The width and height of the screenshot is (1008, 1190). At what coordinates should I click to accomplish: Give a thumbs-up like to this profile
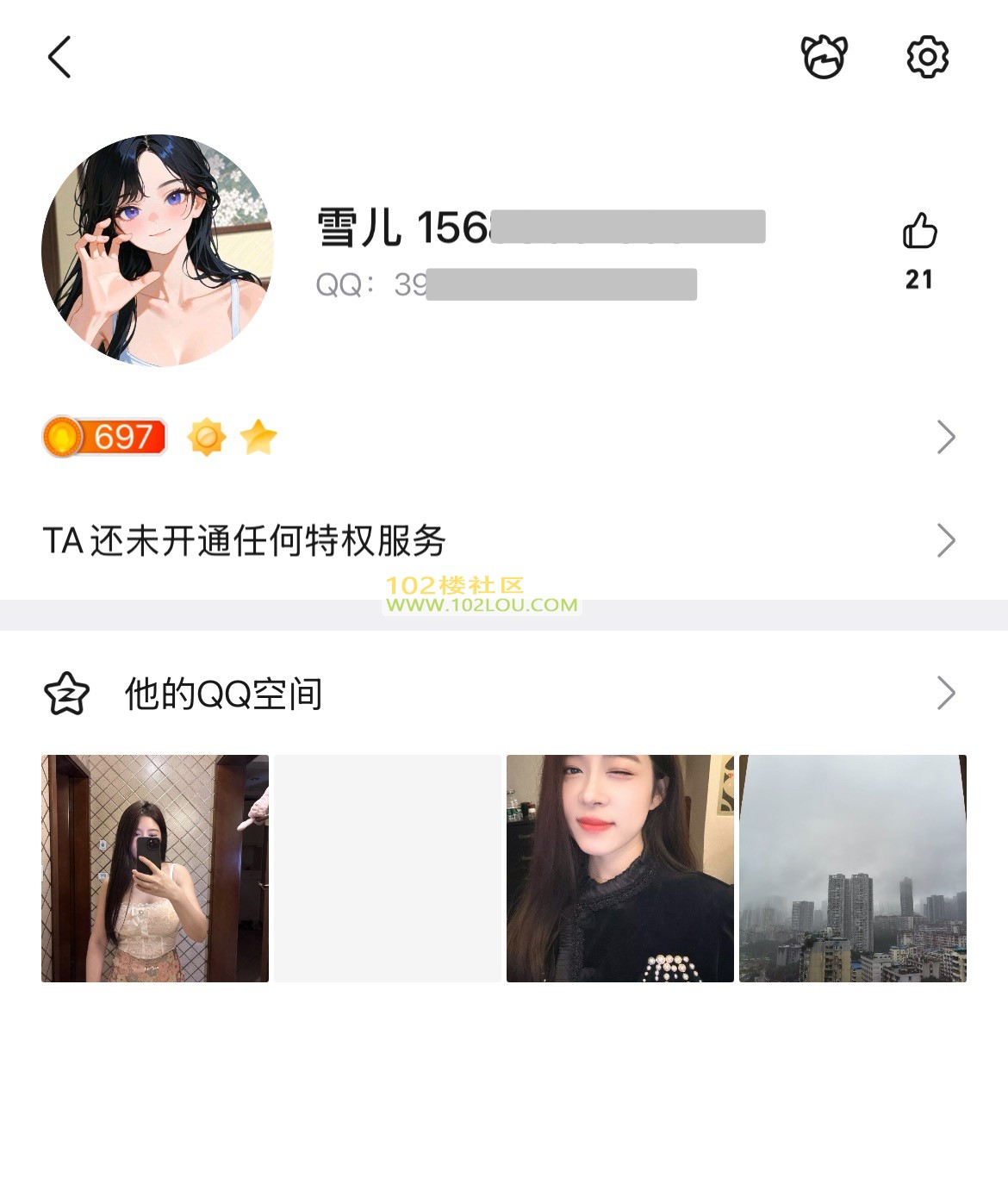click(x=919, y=232)
